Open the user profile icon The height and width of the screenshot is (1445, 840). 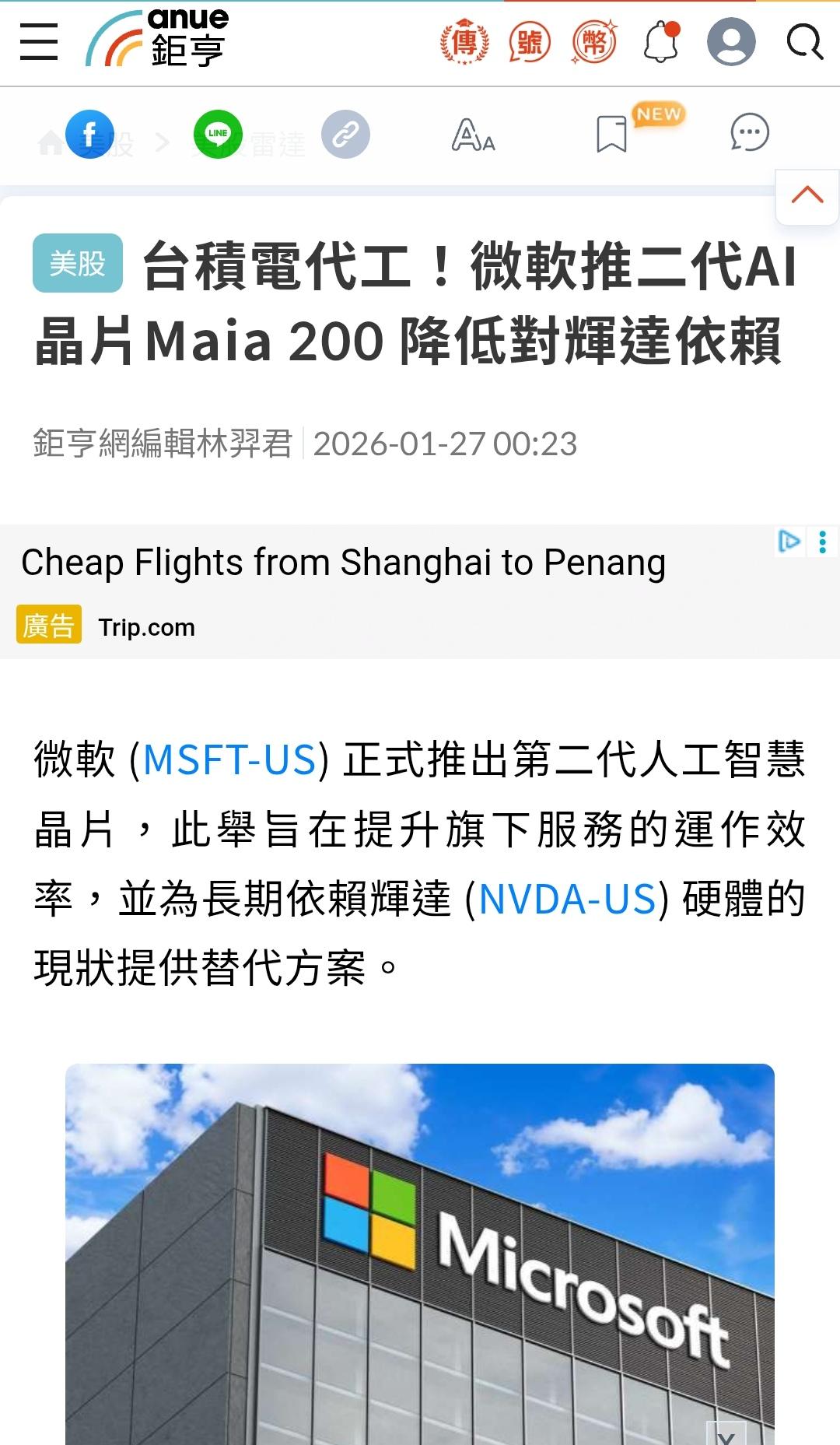[731, 42]
